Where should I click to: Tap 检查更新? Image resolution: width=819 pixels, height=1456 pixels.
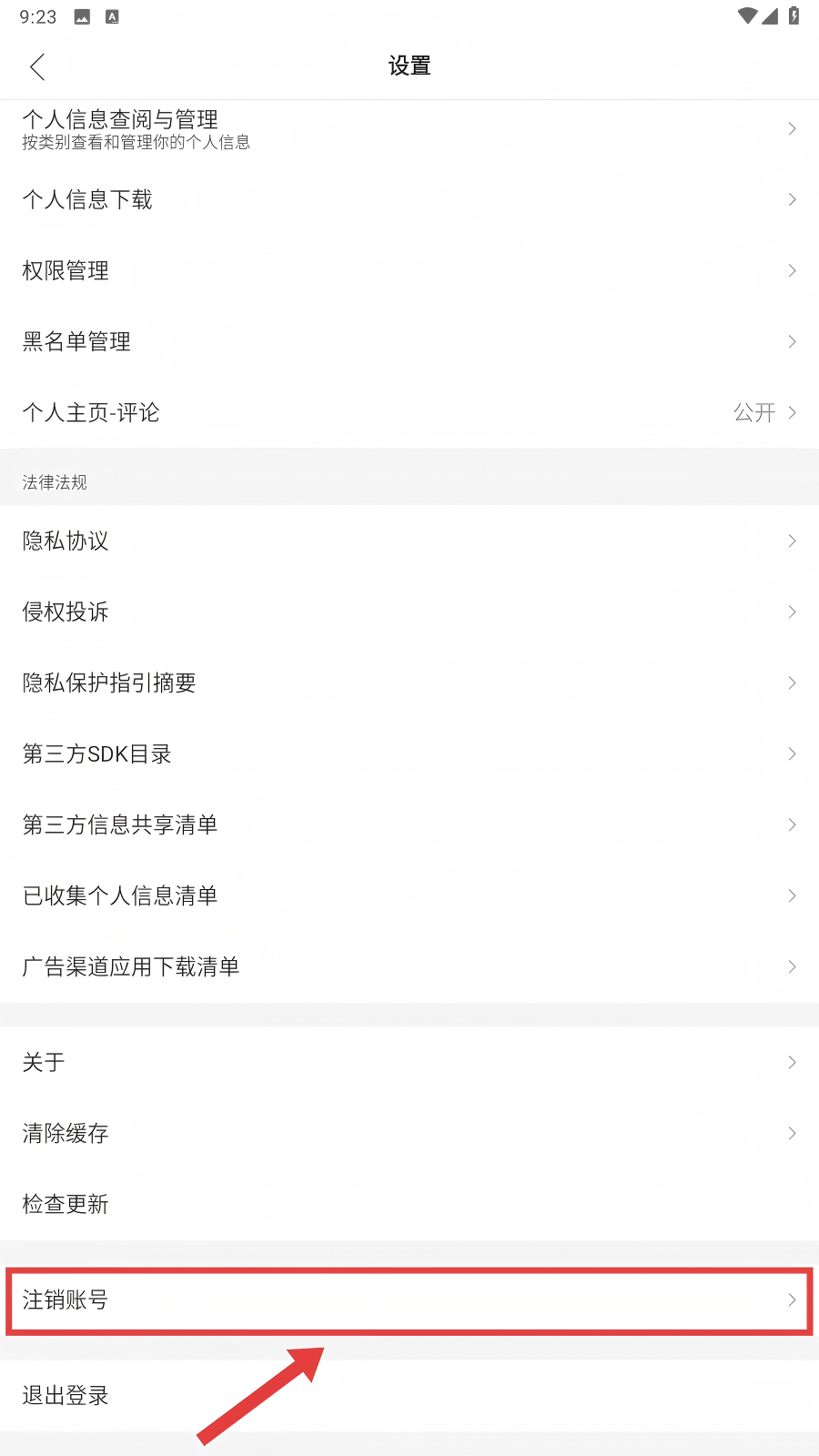pos(409,1204)
